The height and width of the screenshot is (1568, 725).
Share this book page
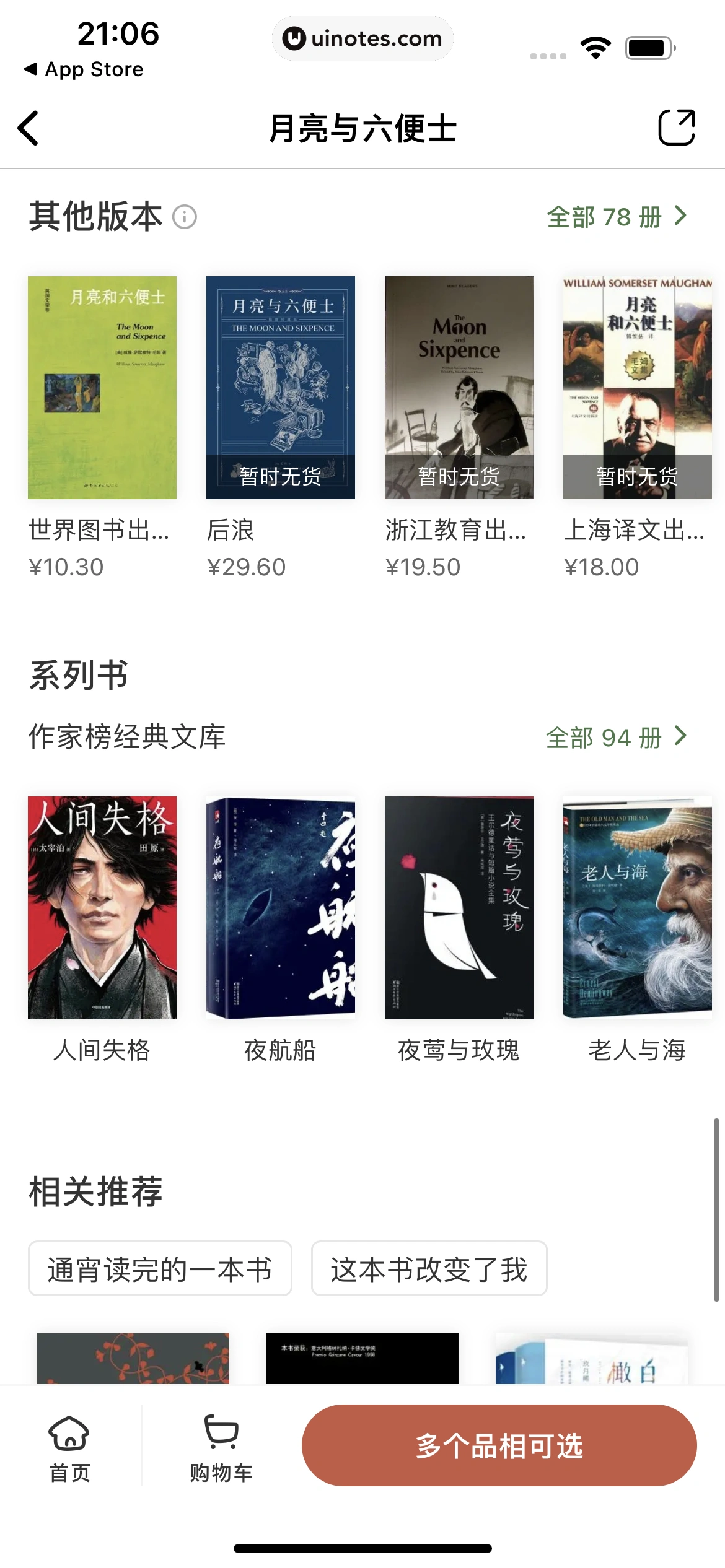(x=676, y=128)
